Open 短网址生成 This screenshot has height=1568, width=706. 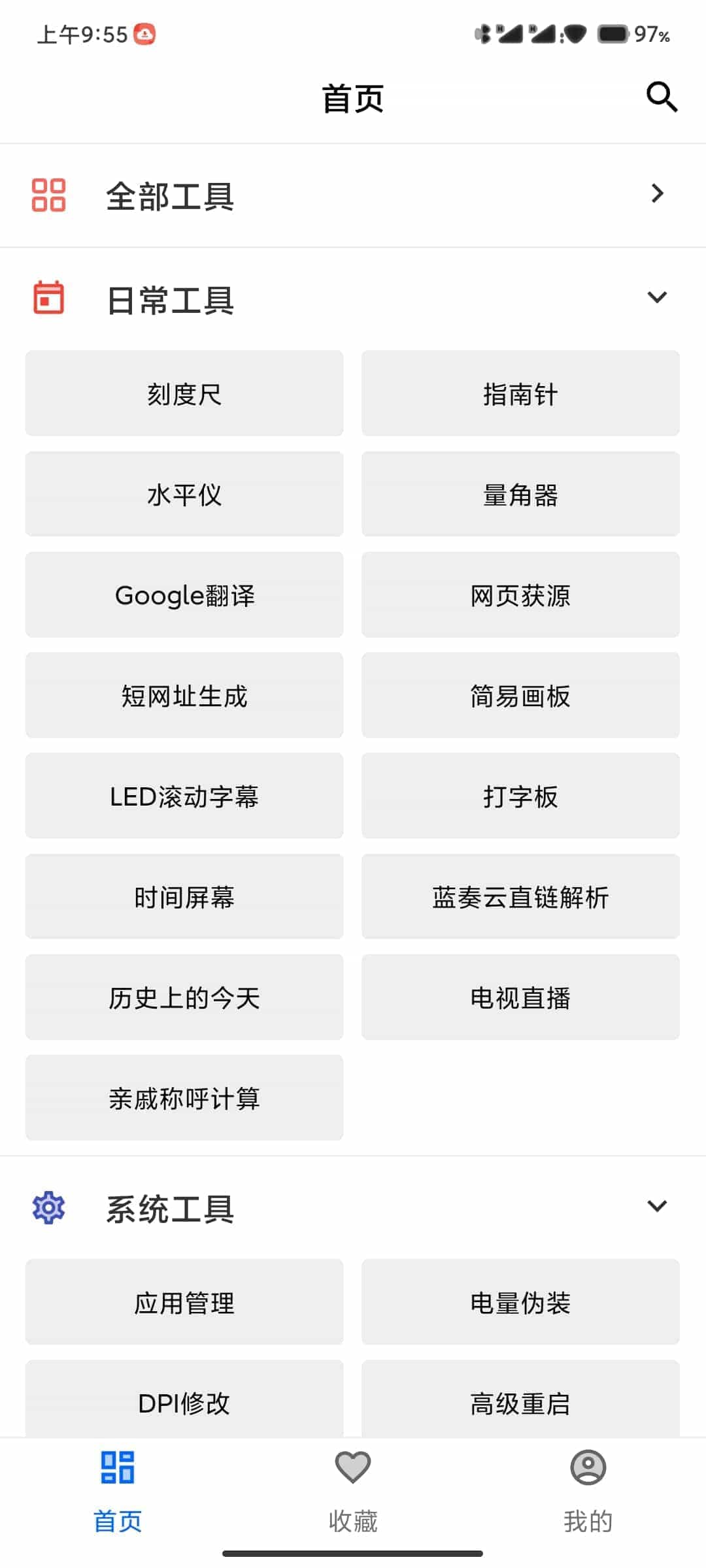184,695
